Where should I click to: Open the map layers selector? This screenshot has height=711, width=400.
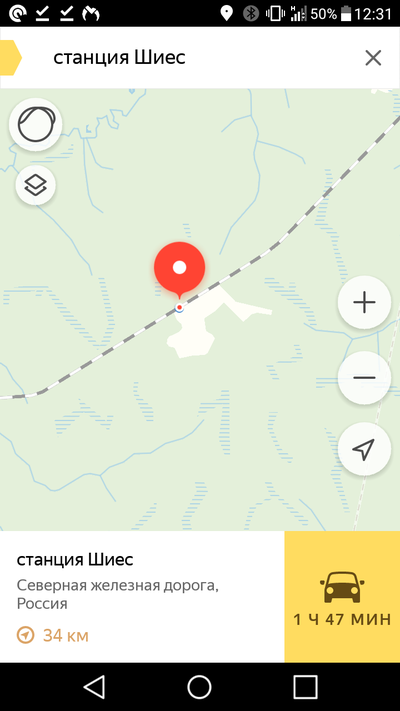tap(35, 185)
